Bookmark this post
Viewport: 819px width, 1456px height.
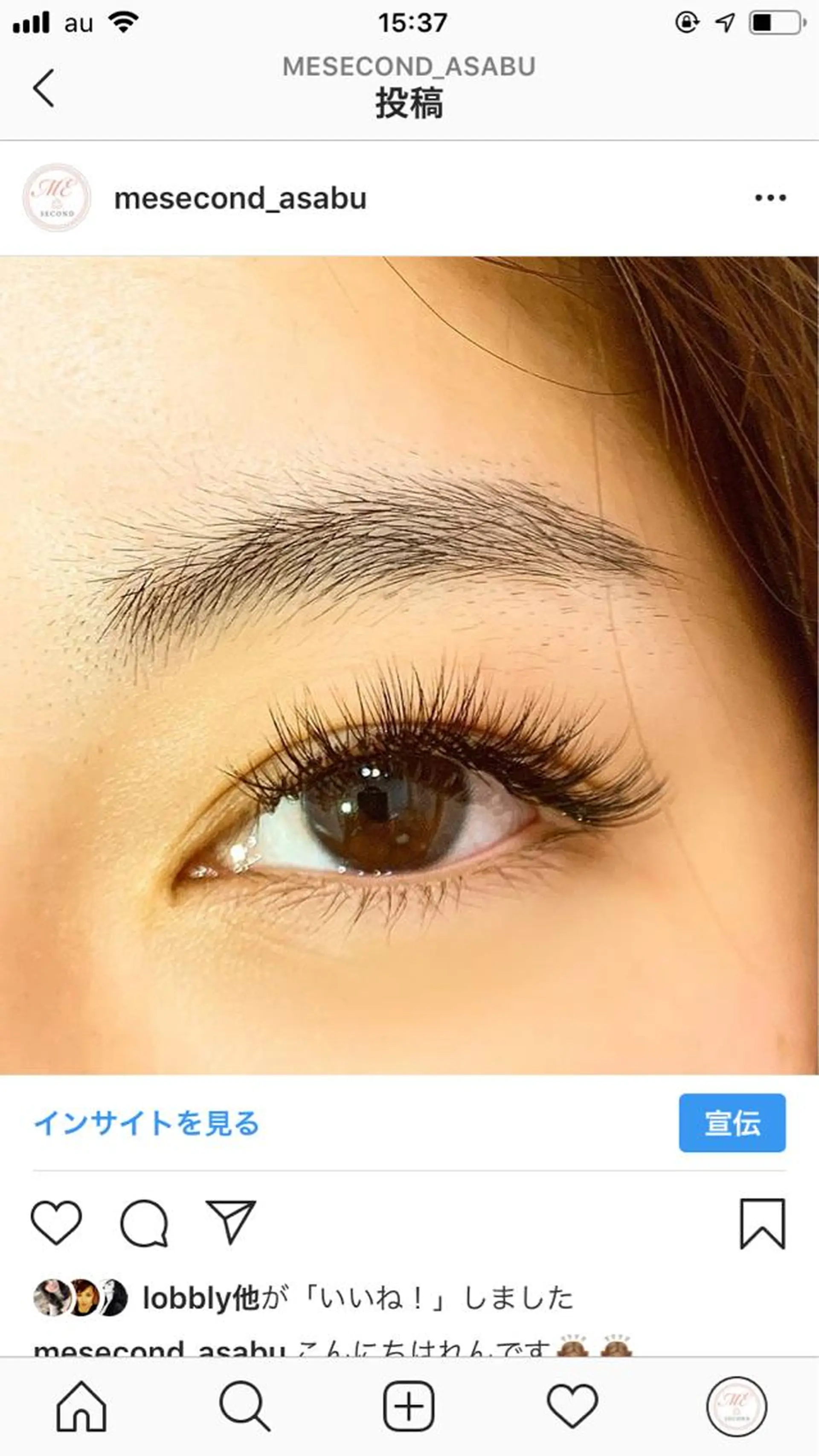click(x=762, y=1223)
